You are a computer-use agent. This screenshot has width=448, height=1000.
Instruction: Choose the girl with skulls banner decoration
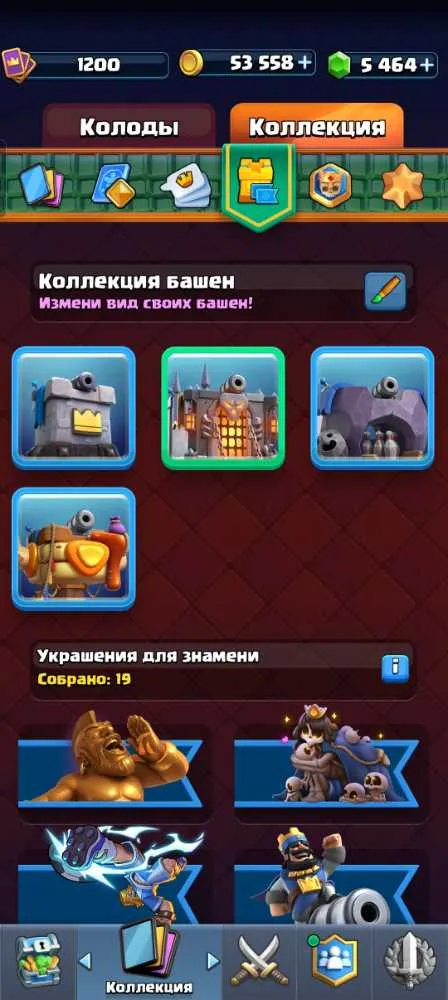(327, 760)
